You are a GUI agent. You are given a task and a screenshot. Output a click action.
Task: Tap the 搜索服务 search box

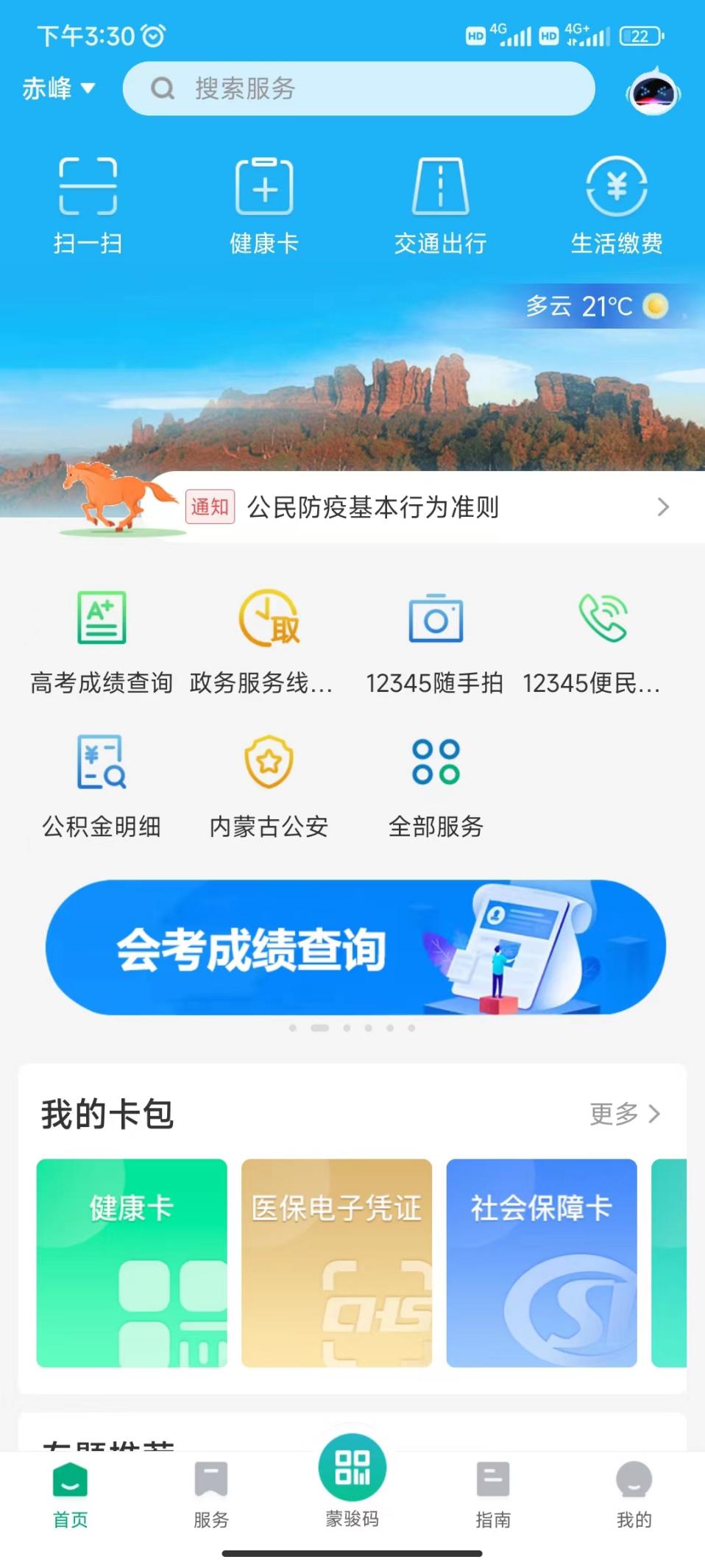click(x=358, y=88)
